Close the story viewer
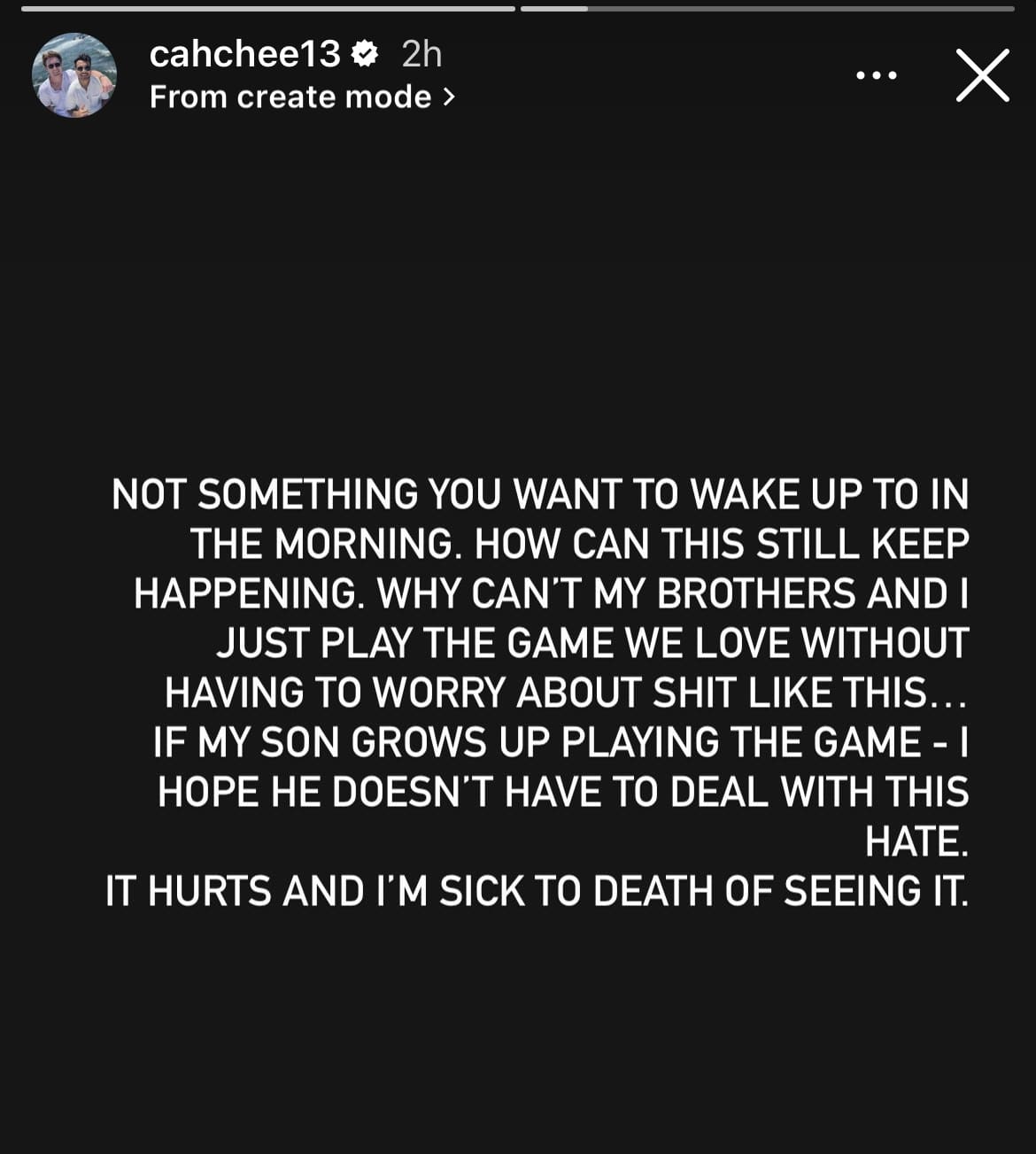The image size is (1036, 1154). pyautogui.click(x=982, y=75)
